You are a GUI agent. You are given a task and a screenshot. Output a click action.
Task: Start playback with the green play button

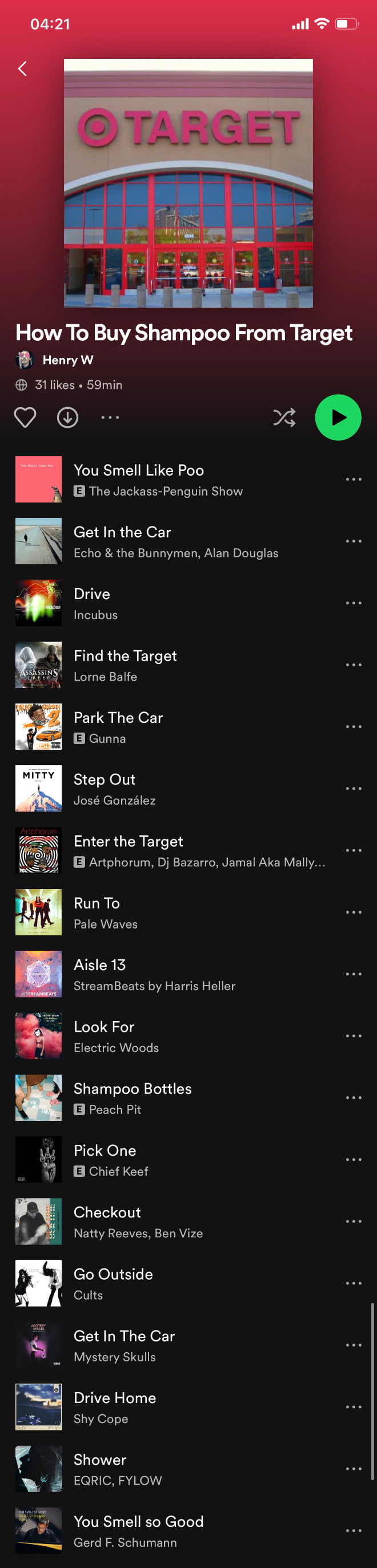click(x=338, y=417)
